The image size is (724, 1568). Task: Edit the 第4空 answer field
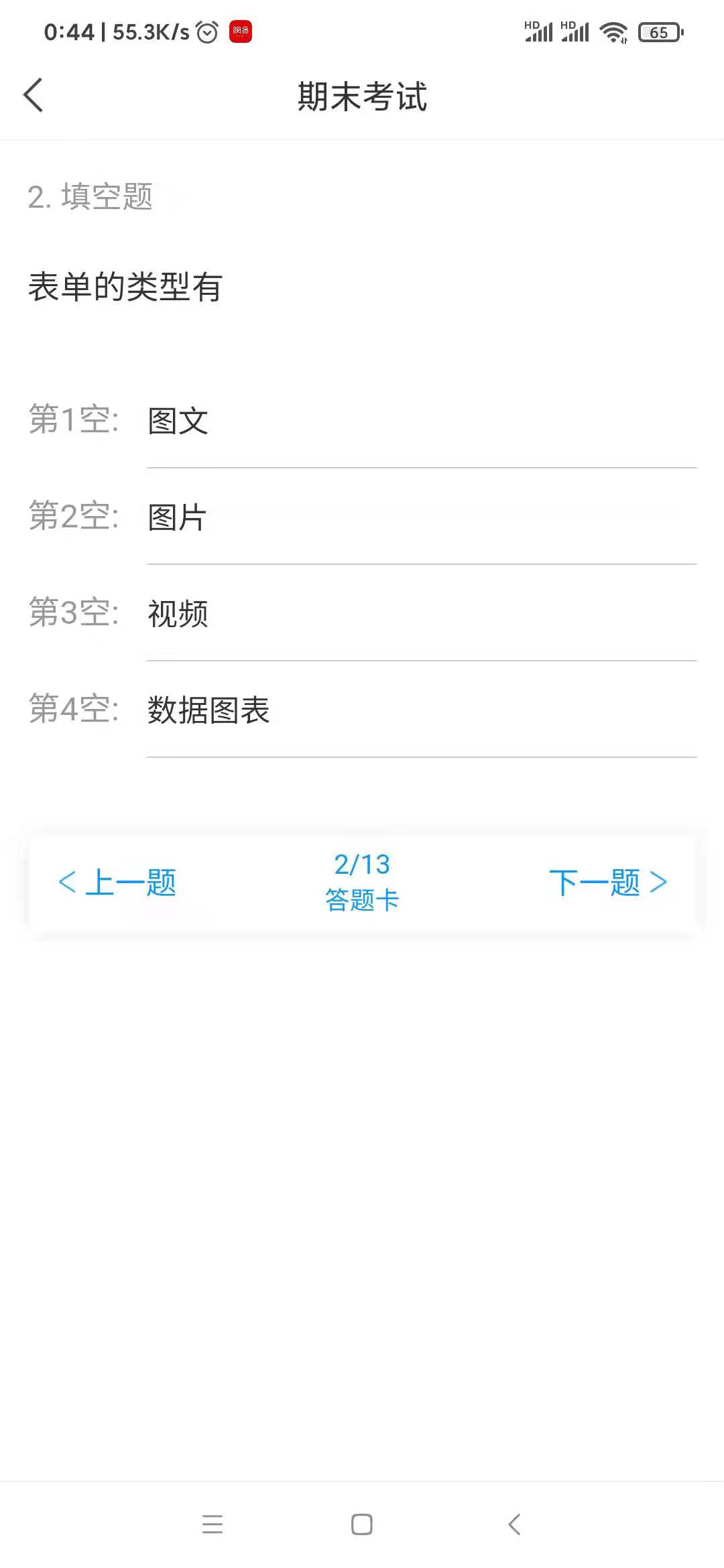coord(422,711)
